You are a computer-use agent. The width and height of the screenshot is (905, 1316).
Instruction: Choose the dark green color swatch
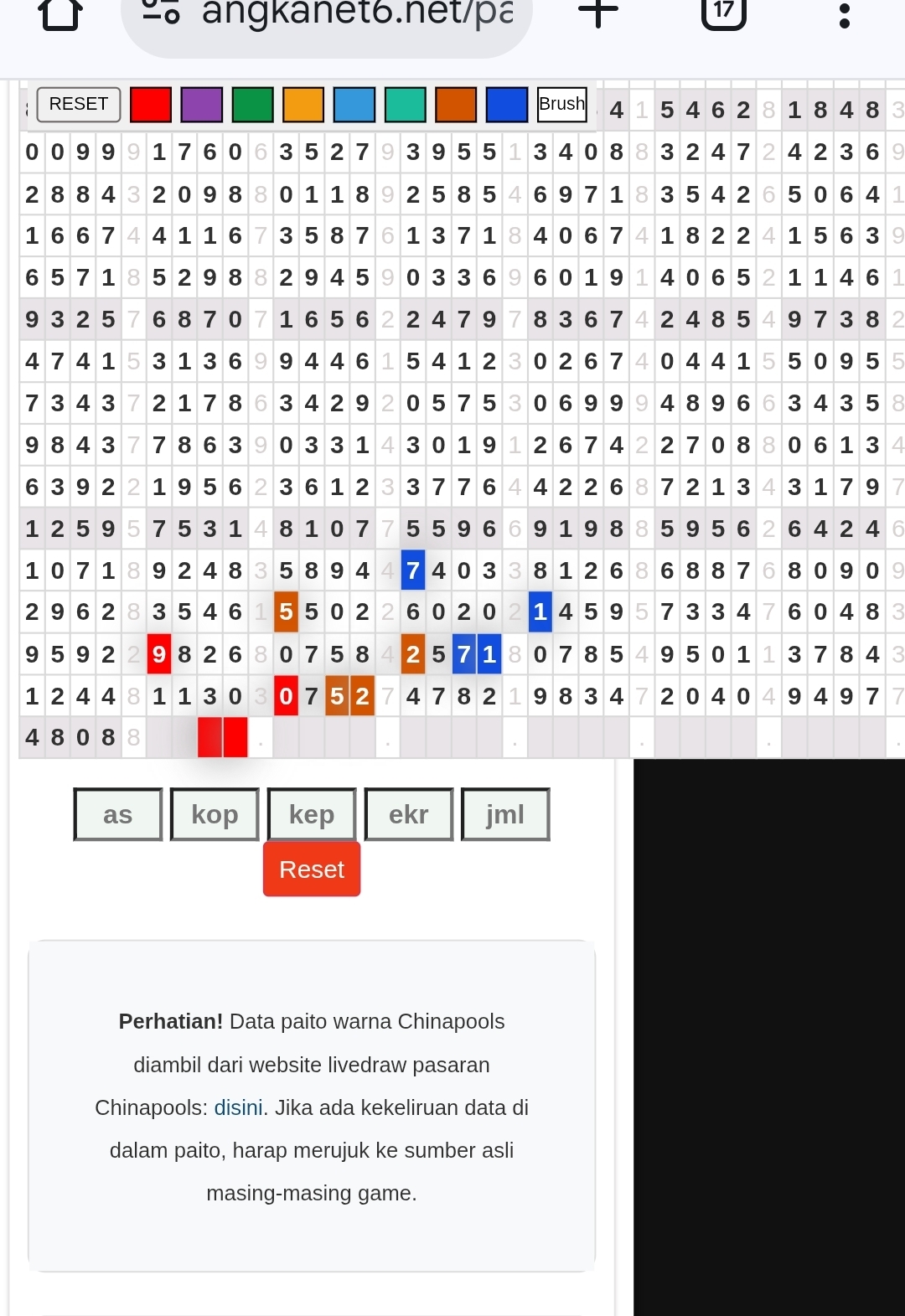click(x=252, y=105)
